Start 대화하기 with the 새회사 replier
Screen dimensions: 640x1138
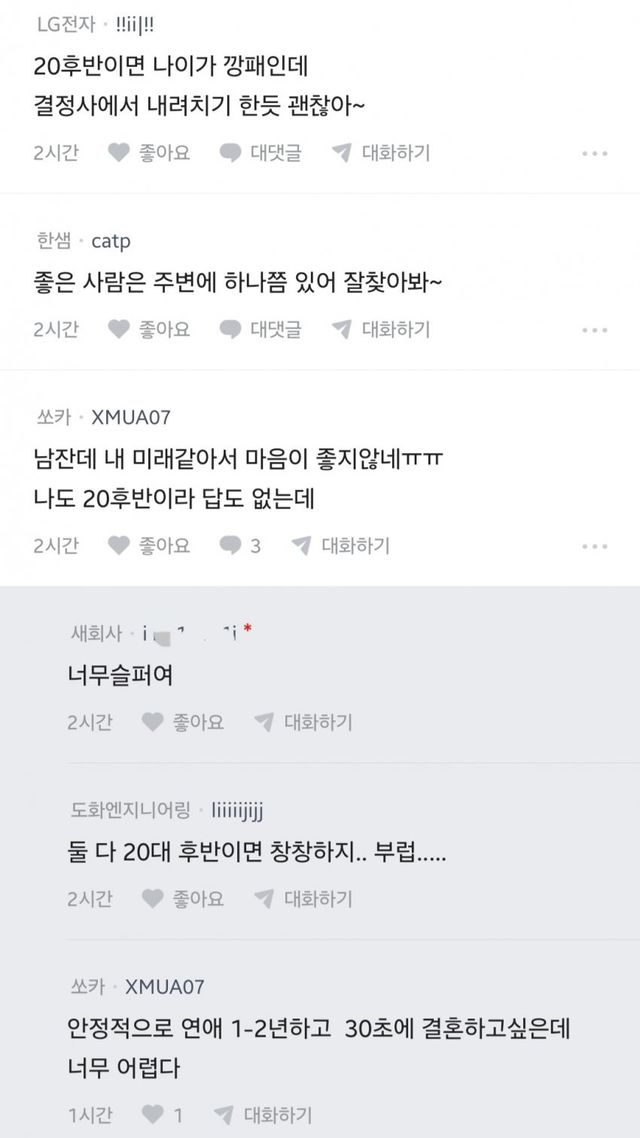tap(303, 722)
